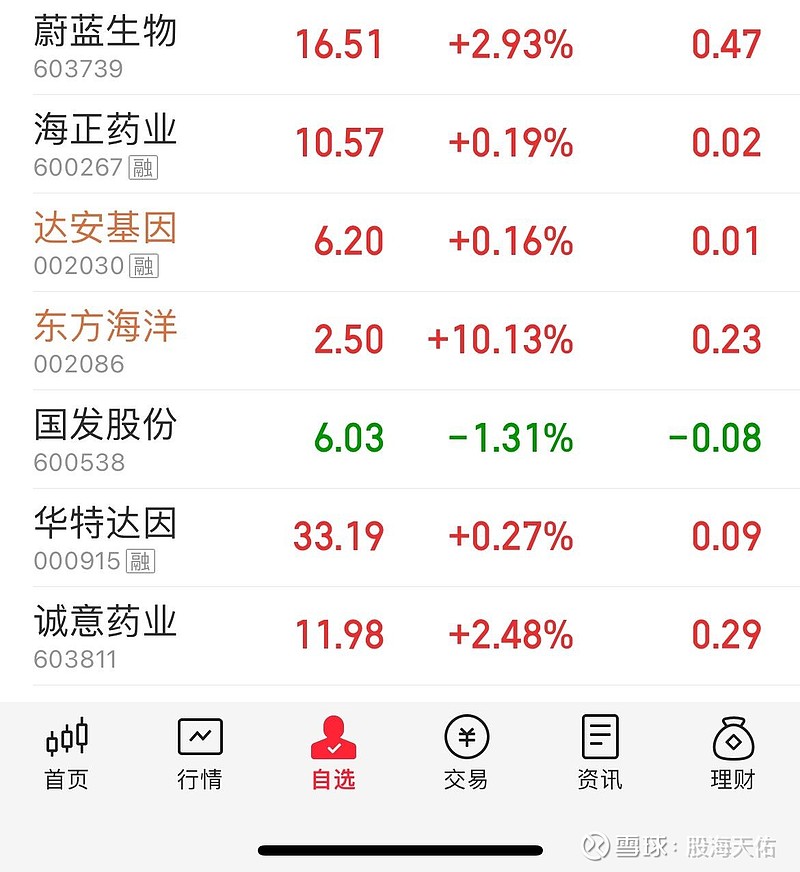Open the 蔚蓝生物 stock row
The height and width of the screenshot is (872, 800).
point(105,44)
